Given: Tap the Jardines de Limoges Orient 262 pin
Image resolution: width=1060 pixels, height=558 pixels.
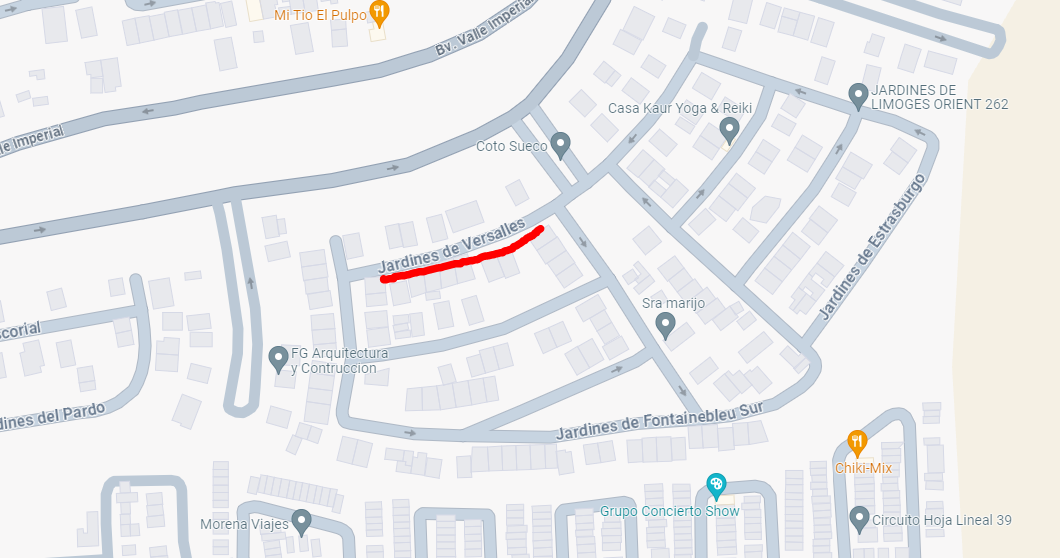Looking at the screenshot, I should tap(858, 97).
